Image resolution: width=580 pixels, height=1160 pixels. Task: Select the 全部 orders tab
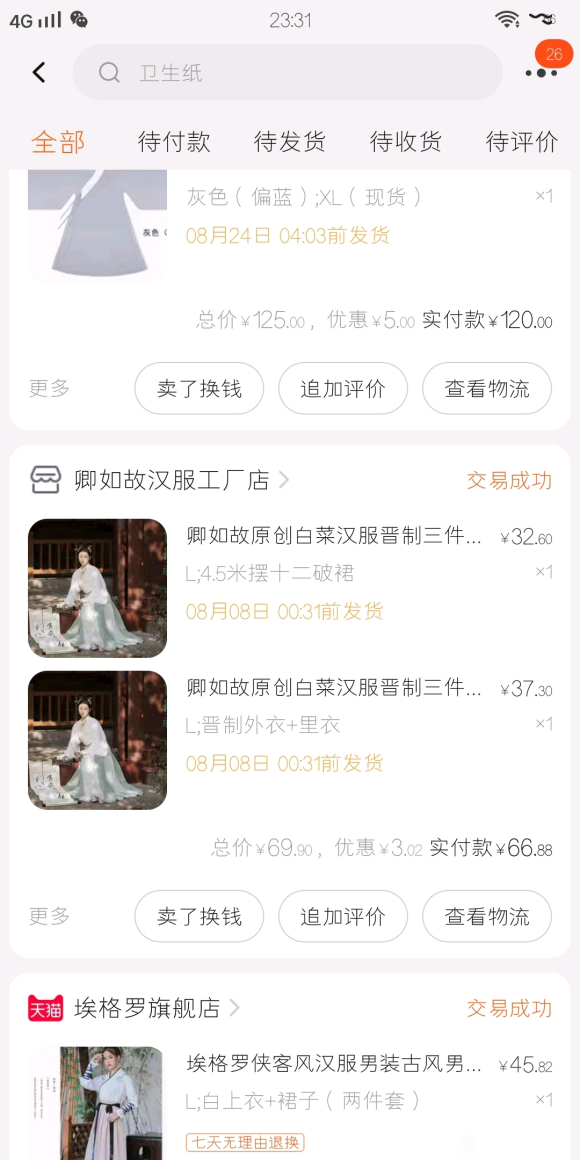(x=58, y=141)
